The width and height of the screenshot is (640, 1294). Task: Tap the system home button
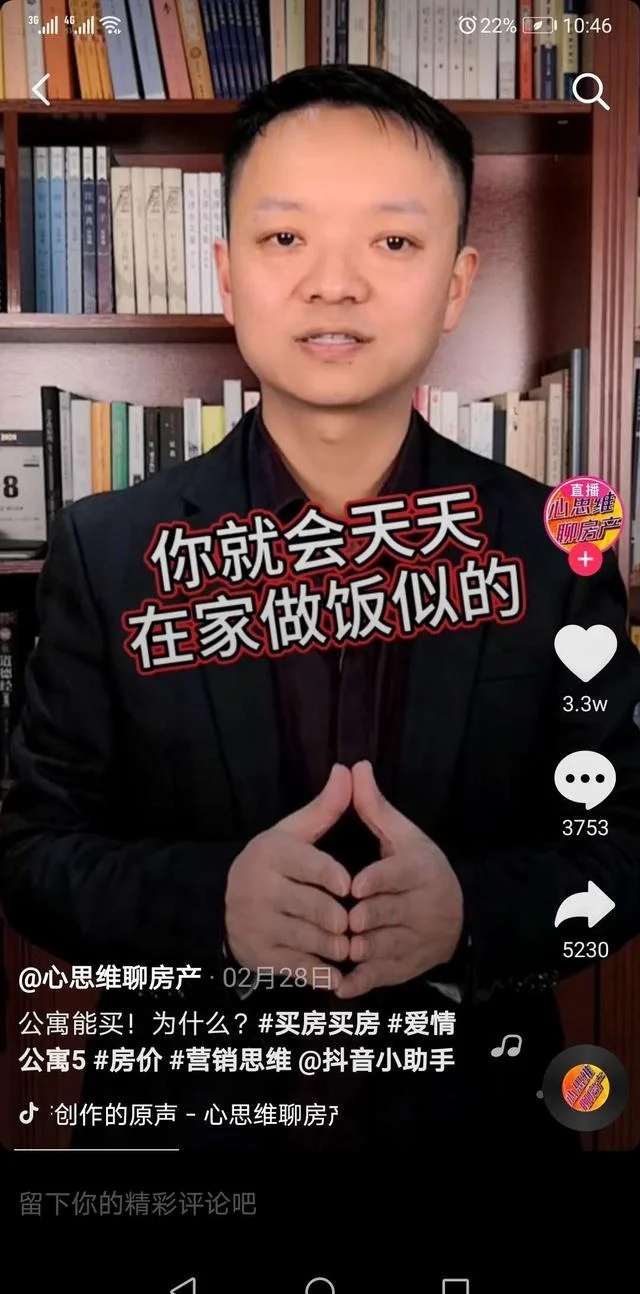[x=319, y=1284]
